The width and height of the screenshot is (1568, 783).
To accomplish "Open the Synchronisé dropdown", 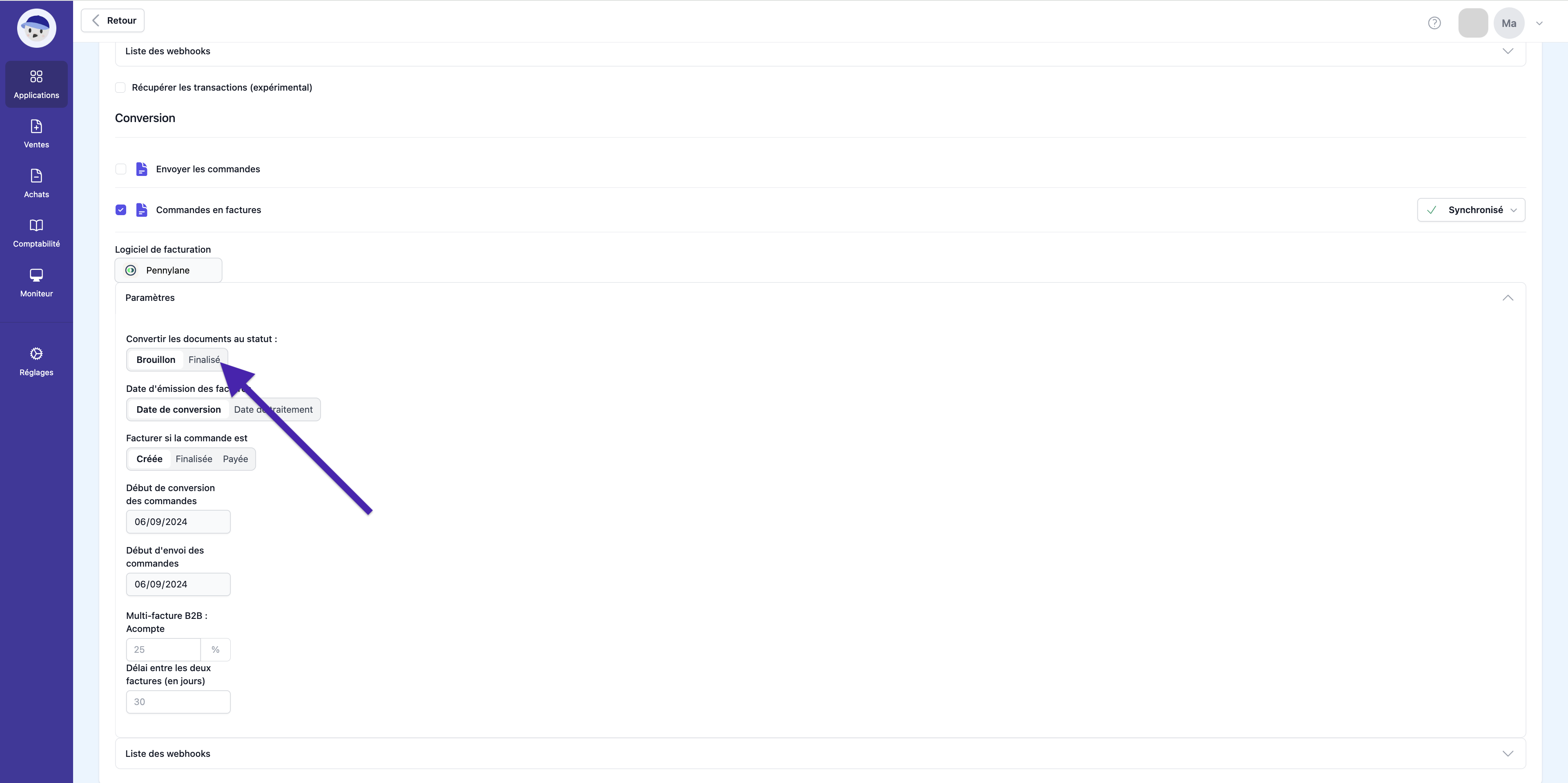I will [x=1470, y=210].
